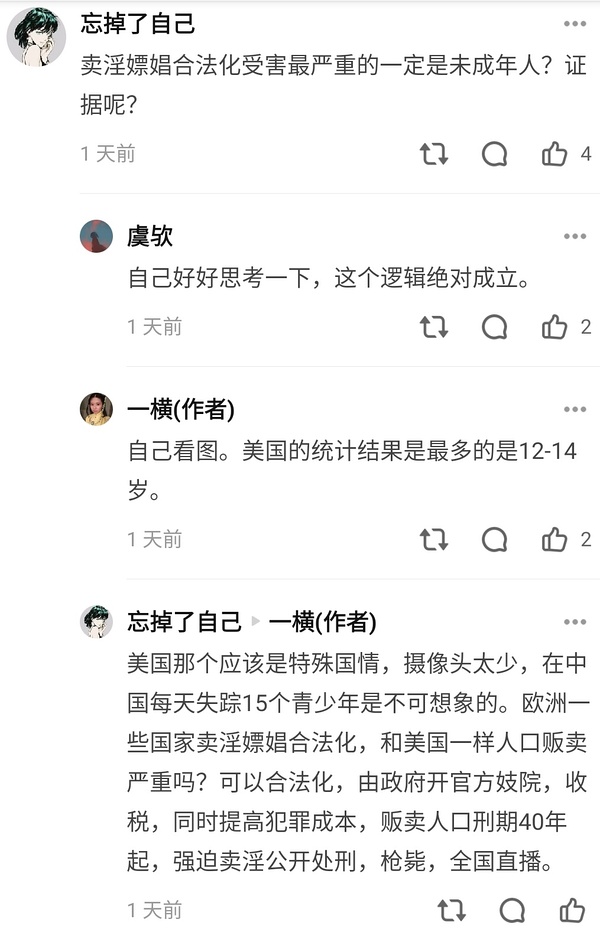The width and height of the screenshot is (600, 929).
Task: Repost 忘掉了自己's top comment
Action: [433, 154]
